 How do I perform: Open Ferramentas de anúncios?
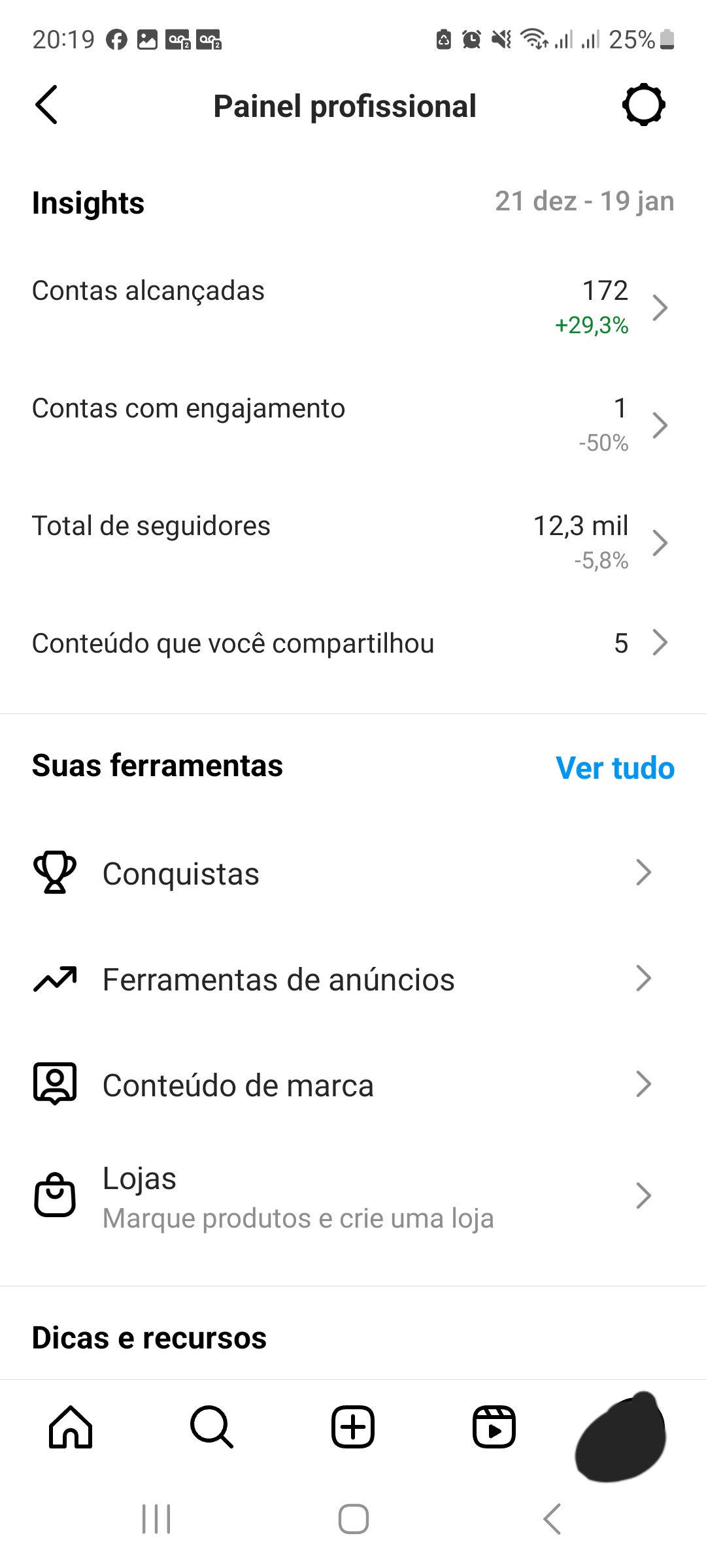[x=353, y=979]
